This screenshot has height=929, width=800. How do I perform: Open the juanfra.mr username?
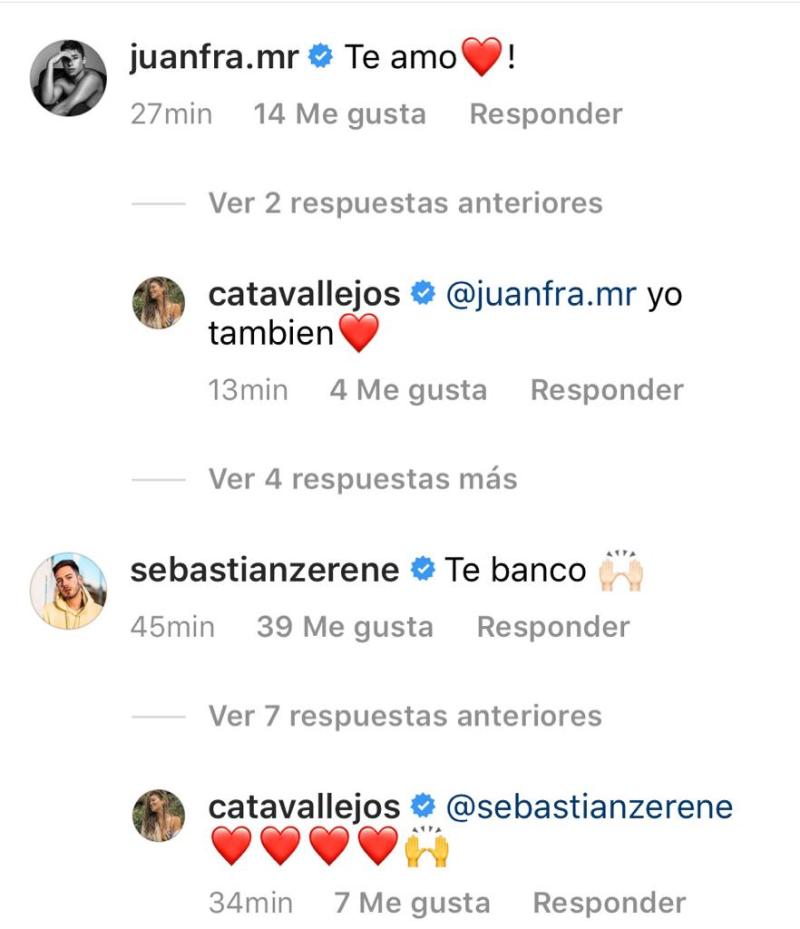click(214, 57)
